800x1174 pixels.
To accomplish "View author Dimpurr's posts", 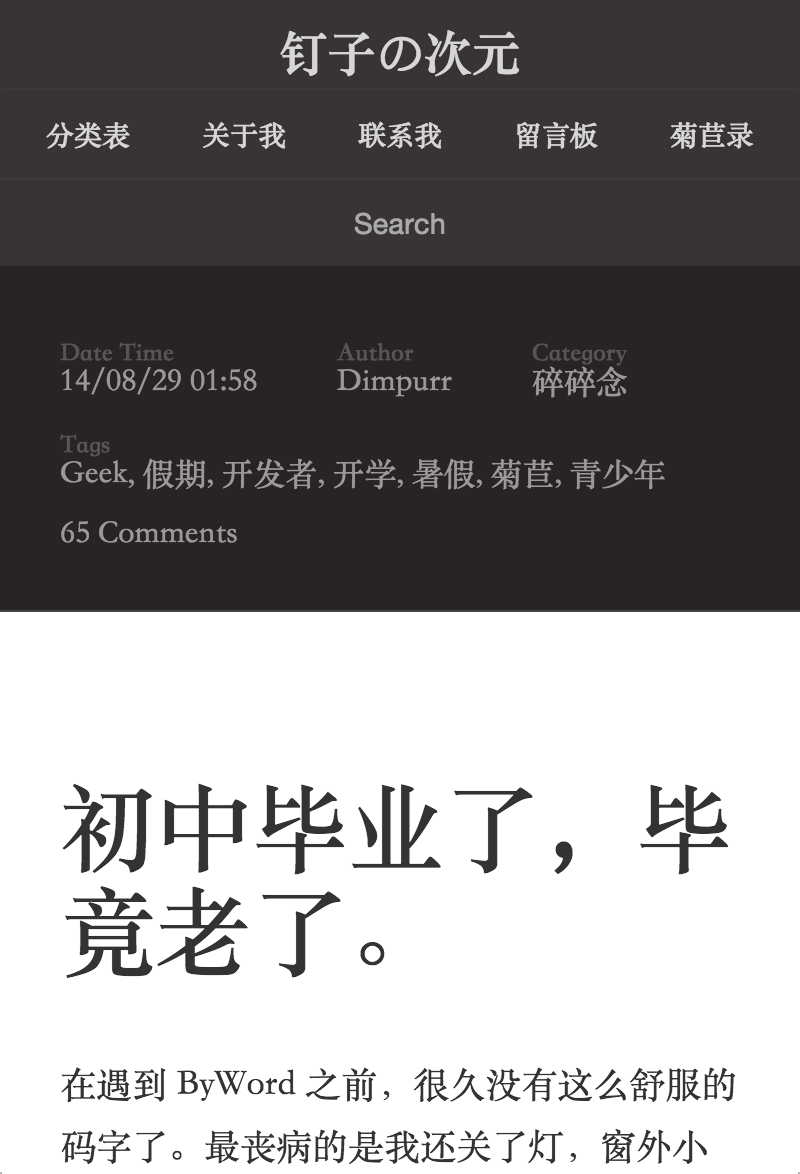I will coord(394,381).
